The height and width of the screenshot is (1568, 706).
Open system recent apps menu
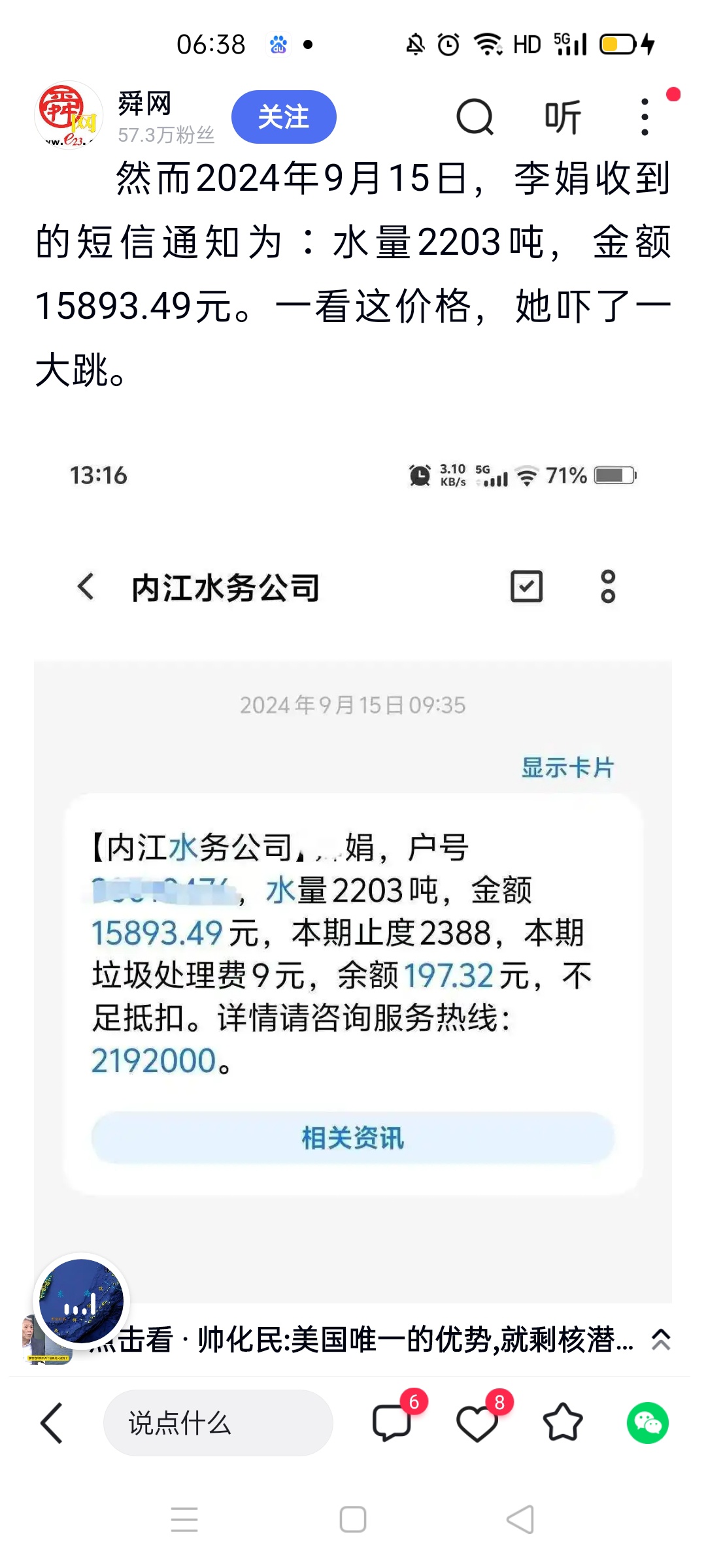point(184,1520)
